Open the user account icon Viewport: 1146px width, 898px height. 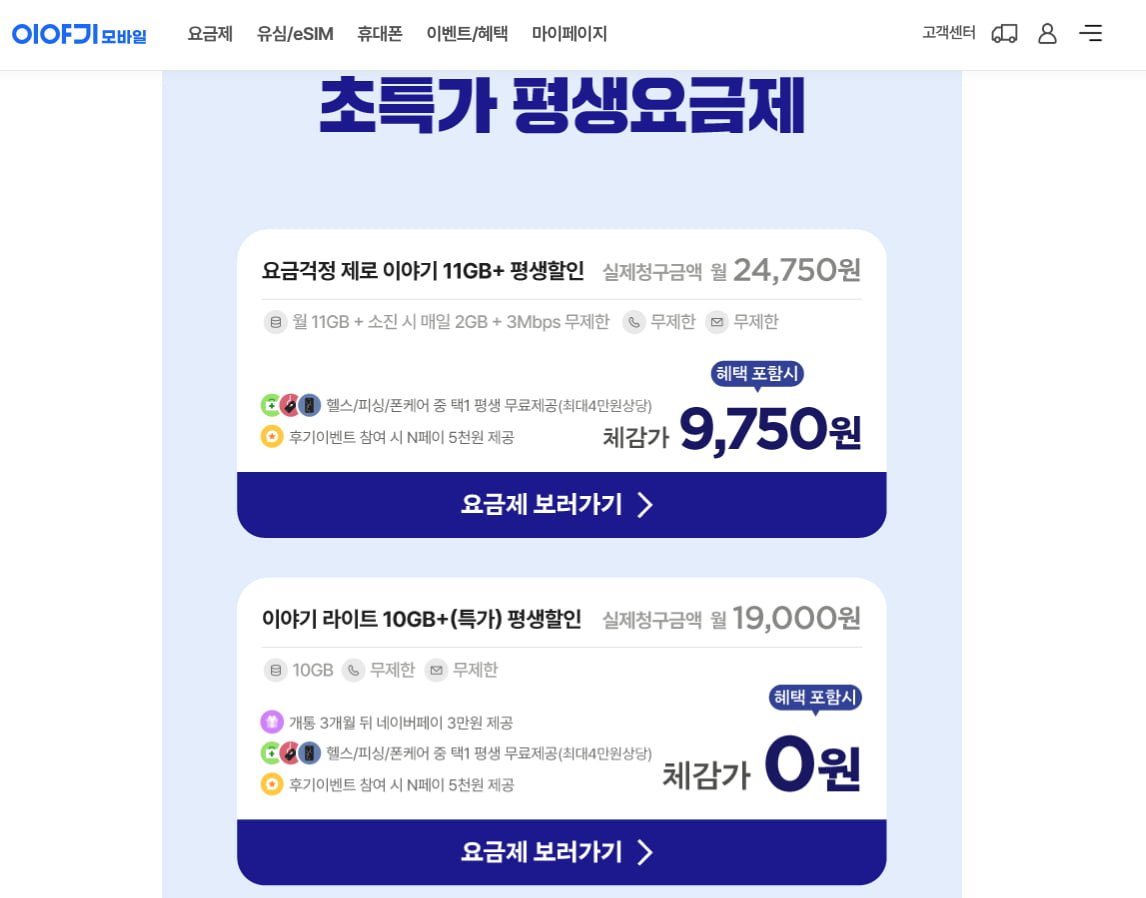tap(1047, 34)
